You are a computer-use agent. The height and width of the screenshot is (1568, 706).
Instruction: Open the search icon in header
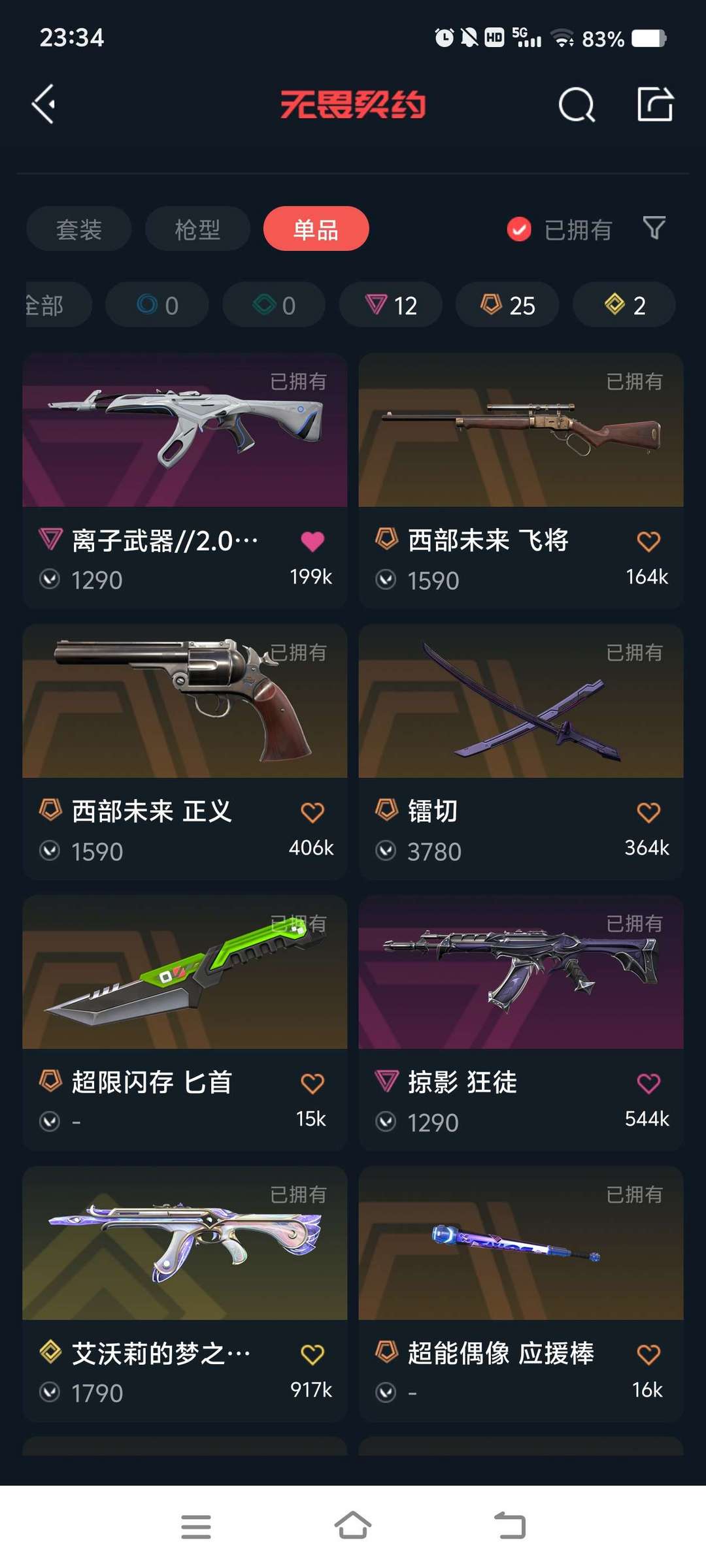577,105
